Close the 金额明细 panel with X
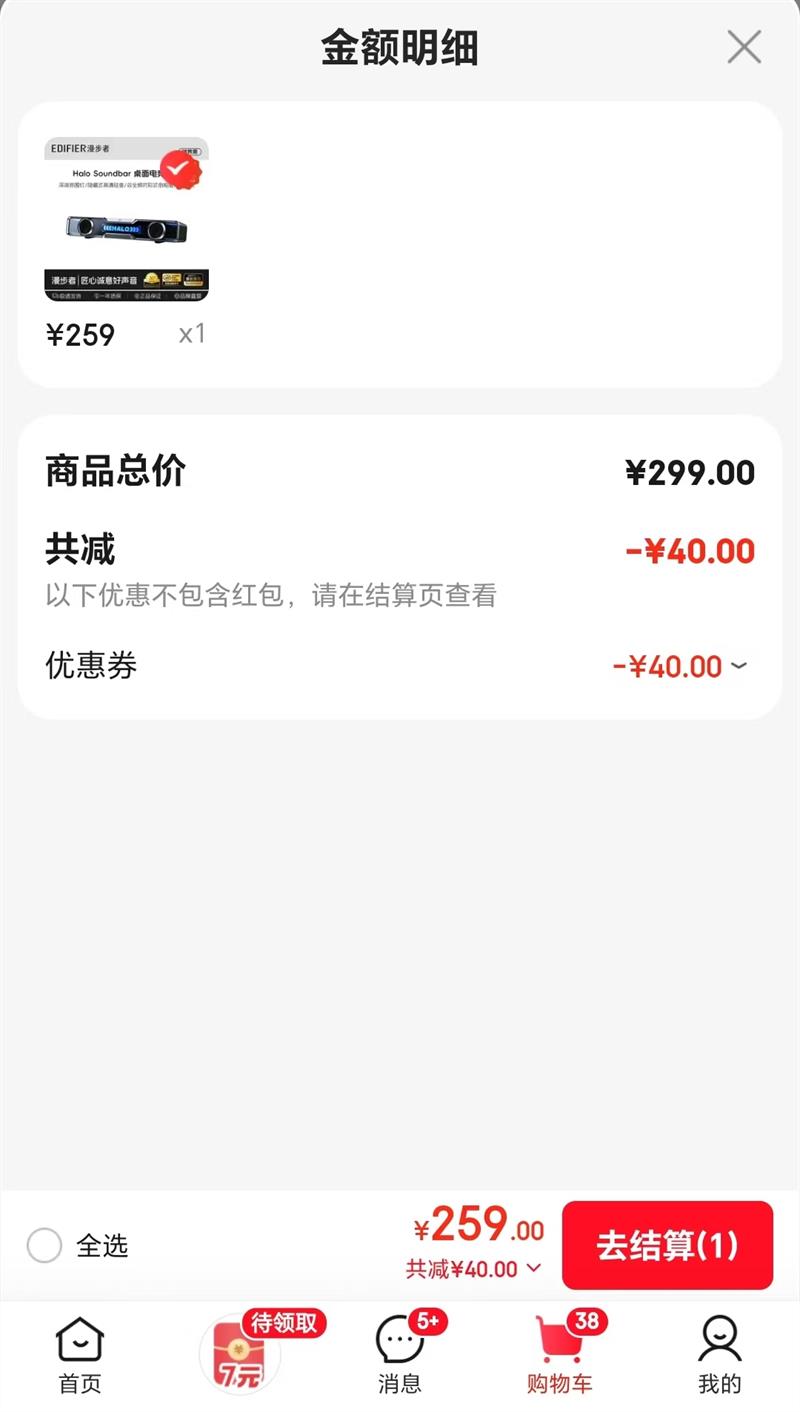This screenshot has height=1412, width=800. pos(743,47)
